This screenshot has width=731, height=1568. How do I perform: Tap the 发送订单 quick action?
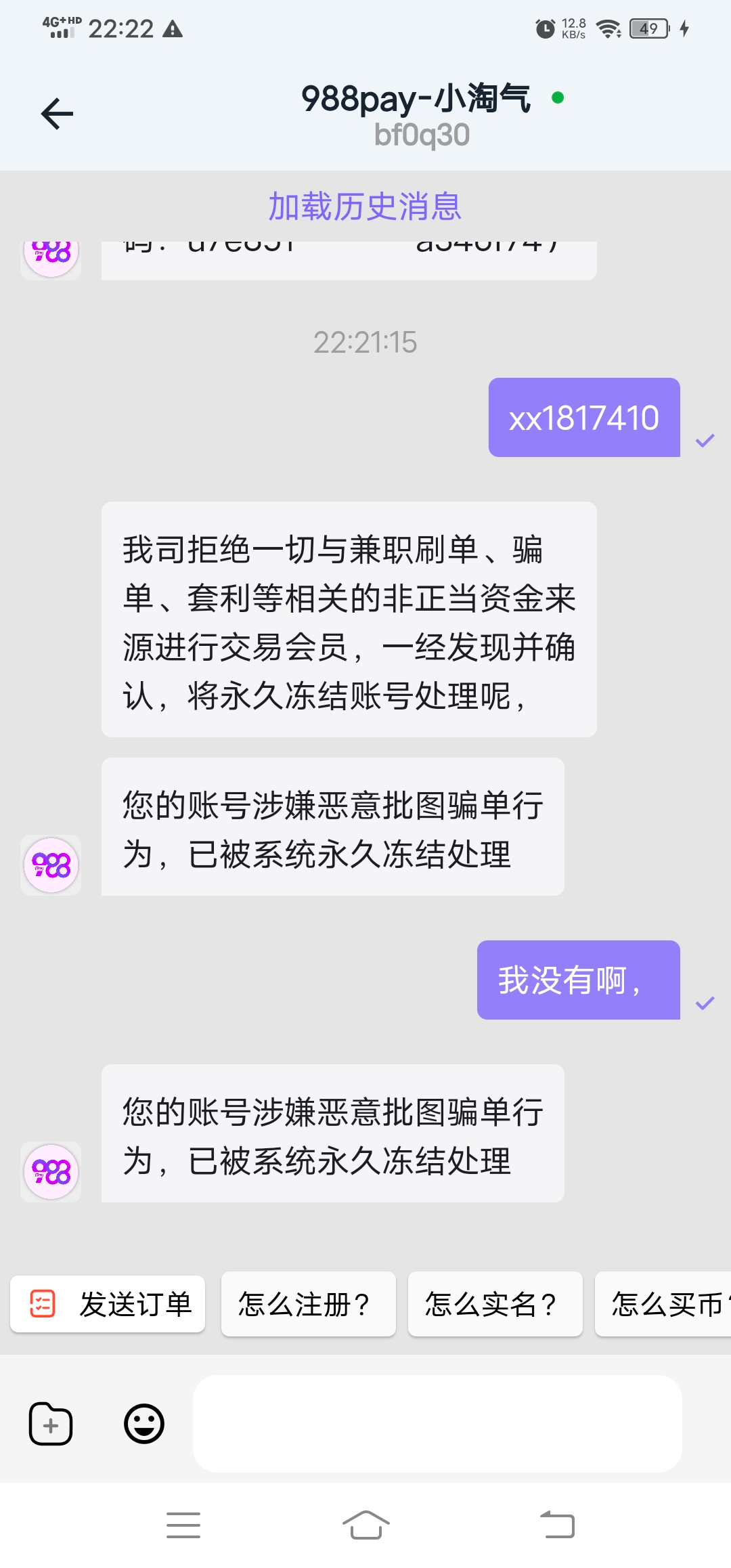108,1304
